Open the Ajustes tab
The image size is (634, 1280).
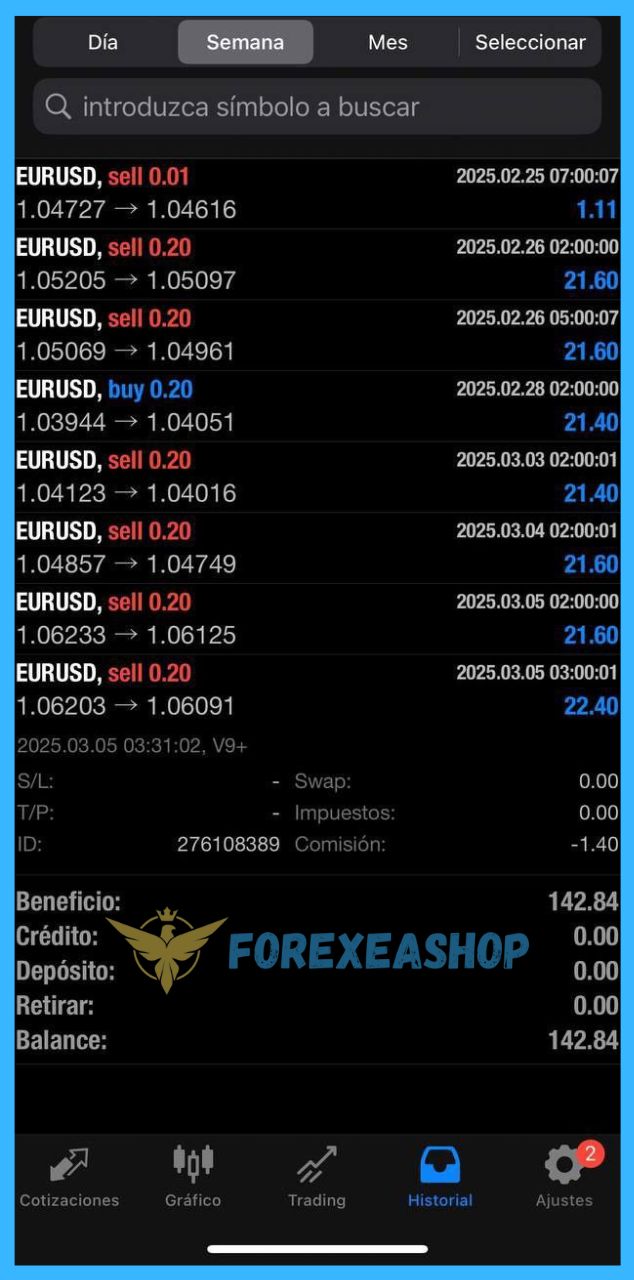pos(565,1178)
